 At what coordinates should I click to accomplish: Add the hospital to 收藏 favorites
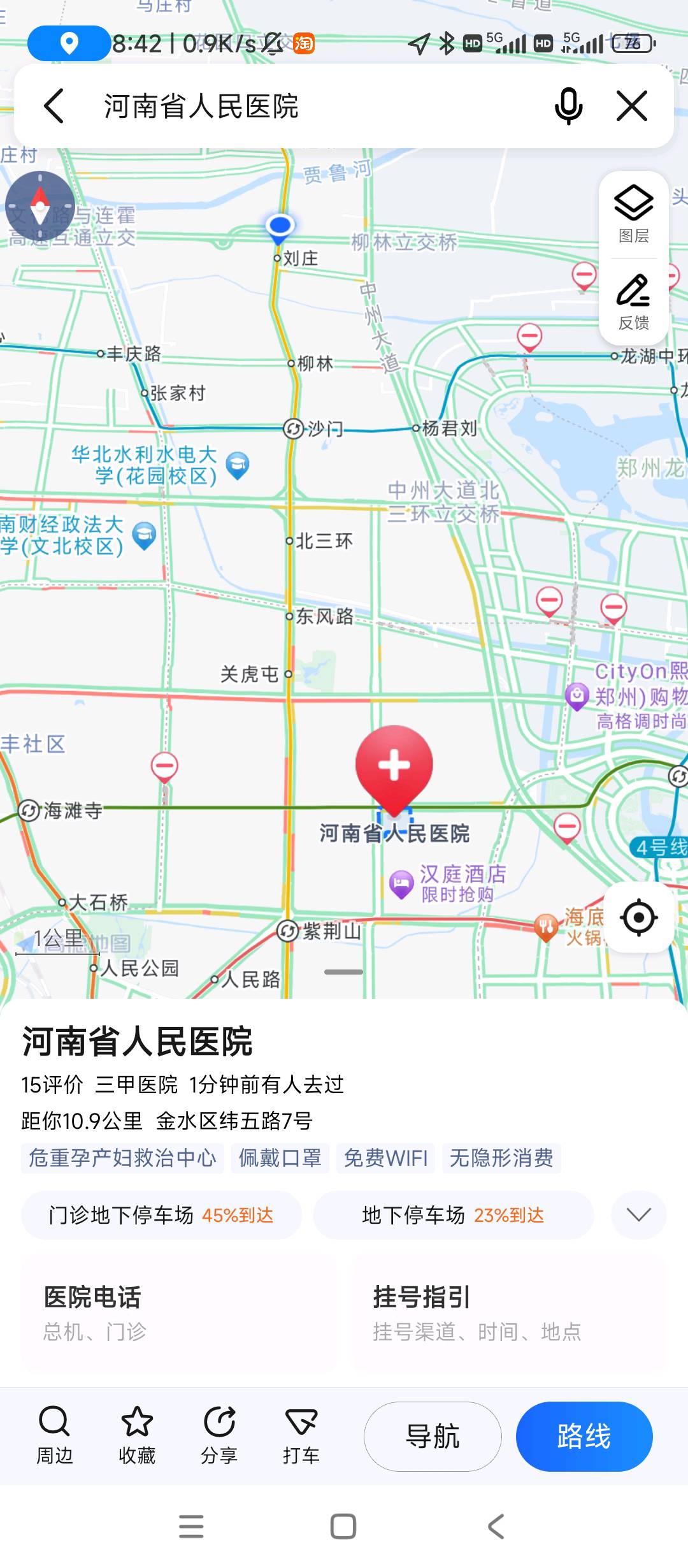pos(137,1435)
